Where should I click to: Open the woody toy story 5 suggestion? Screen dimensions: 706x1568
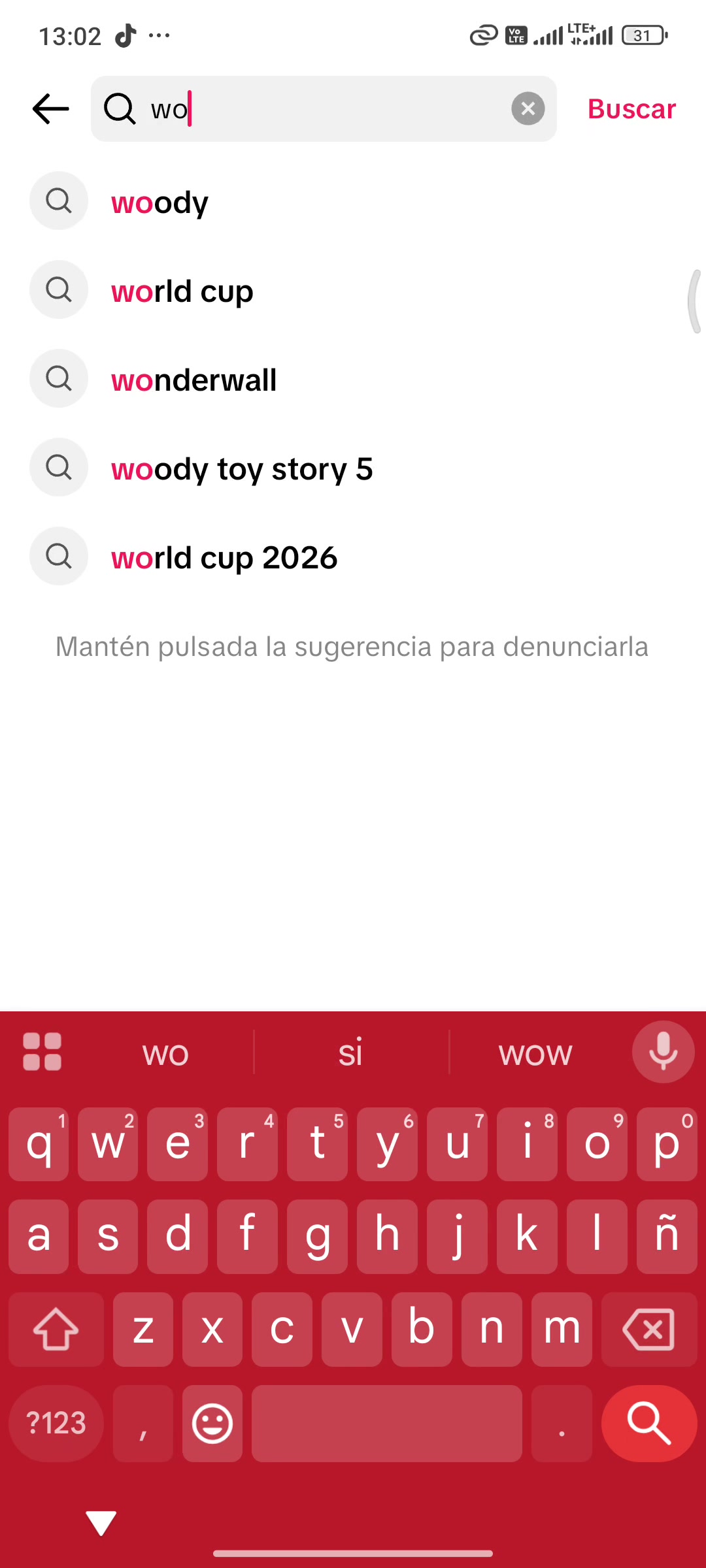pos(353,468)
